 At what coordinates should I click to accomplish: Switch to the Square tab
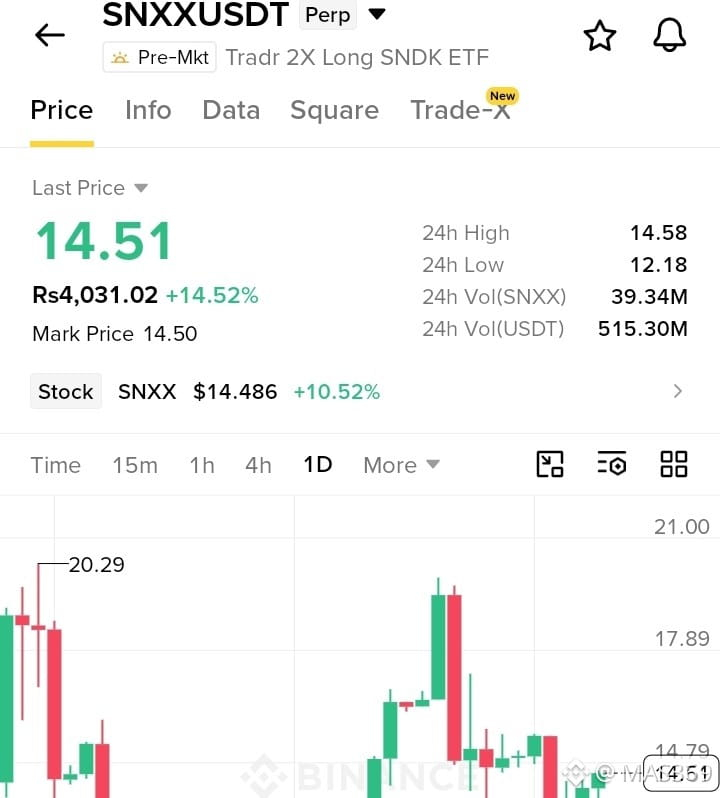coord(334,110)
